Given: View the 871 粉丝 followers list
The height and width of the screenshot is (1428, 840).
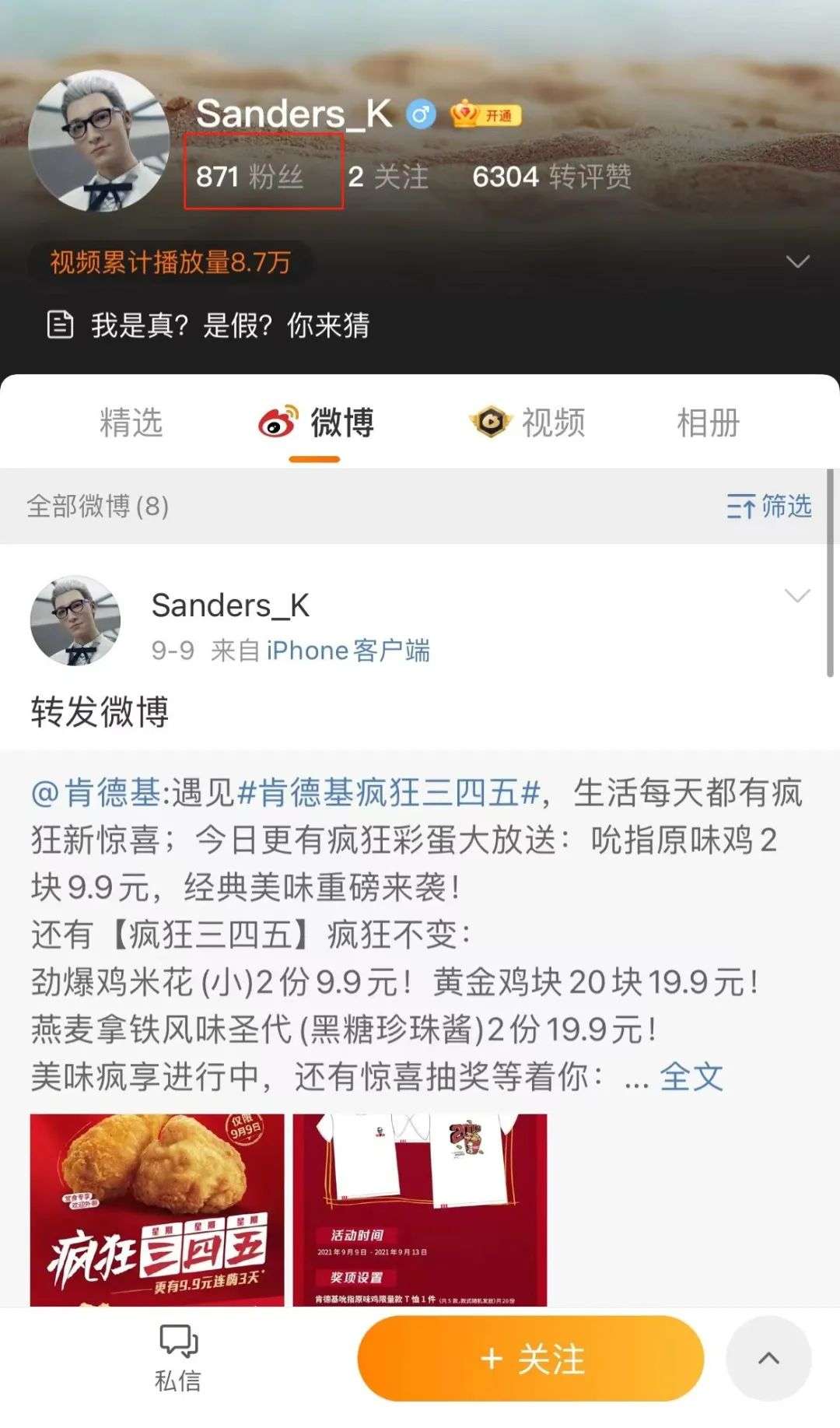Looking at the screenshot, I should [250, 177].
